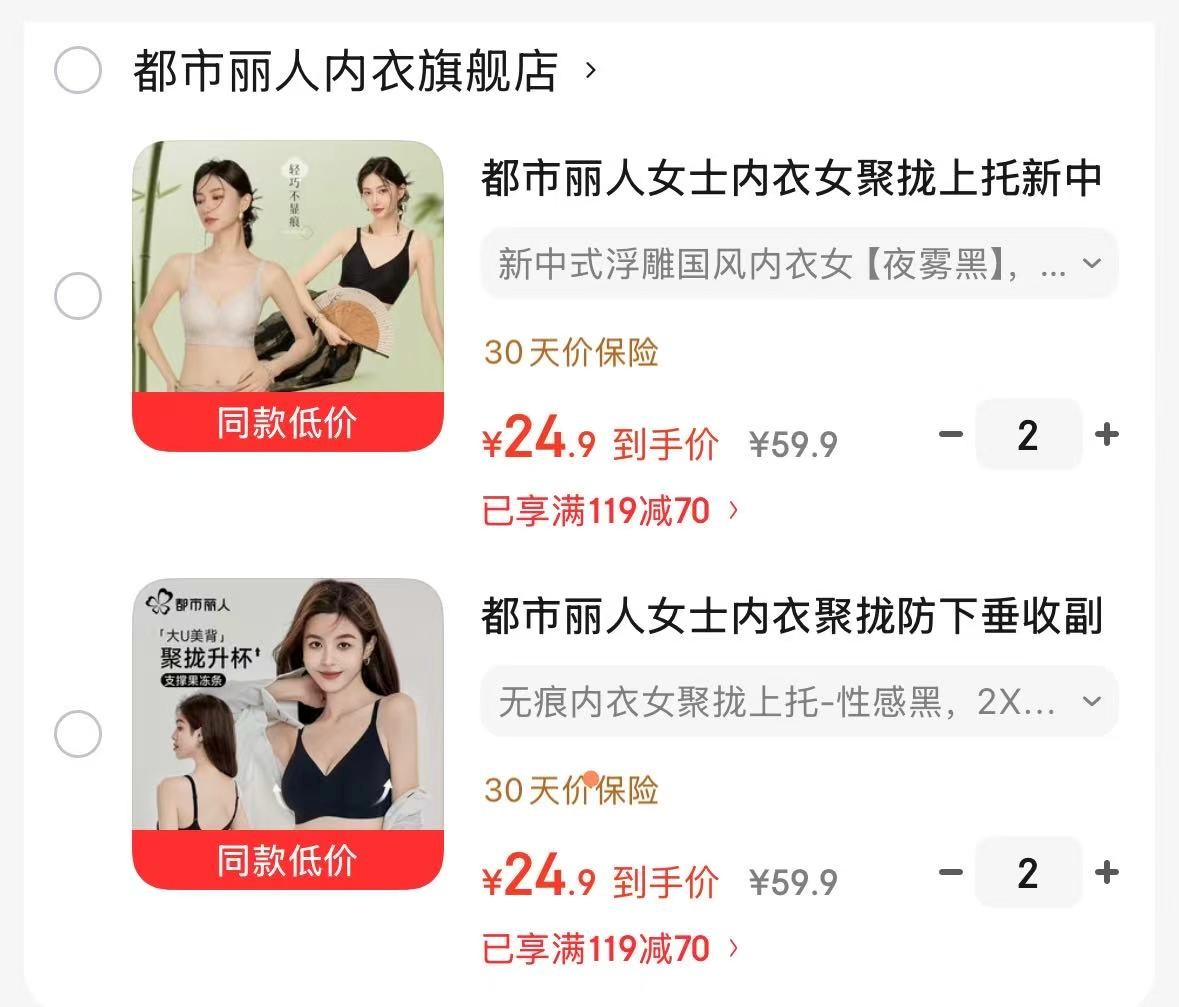Open the 都市丽人内衣旗舰店 store page
Screen dimensions: 1179x1007
tap(345, 71)
